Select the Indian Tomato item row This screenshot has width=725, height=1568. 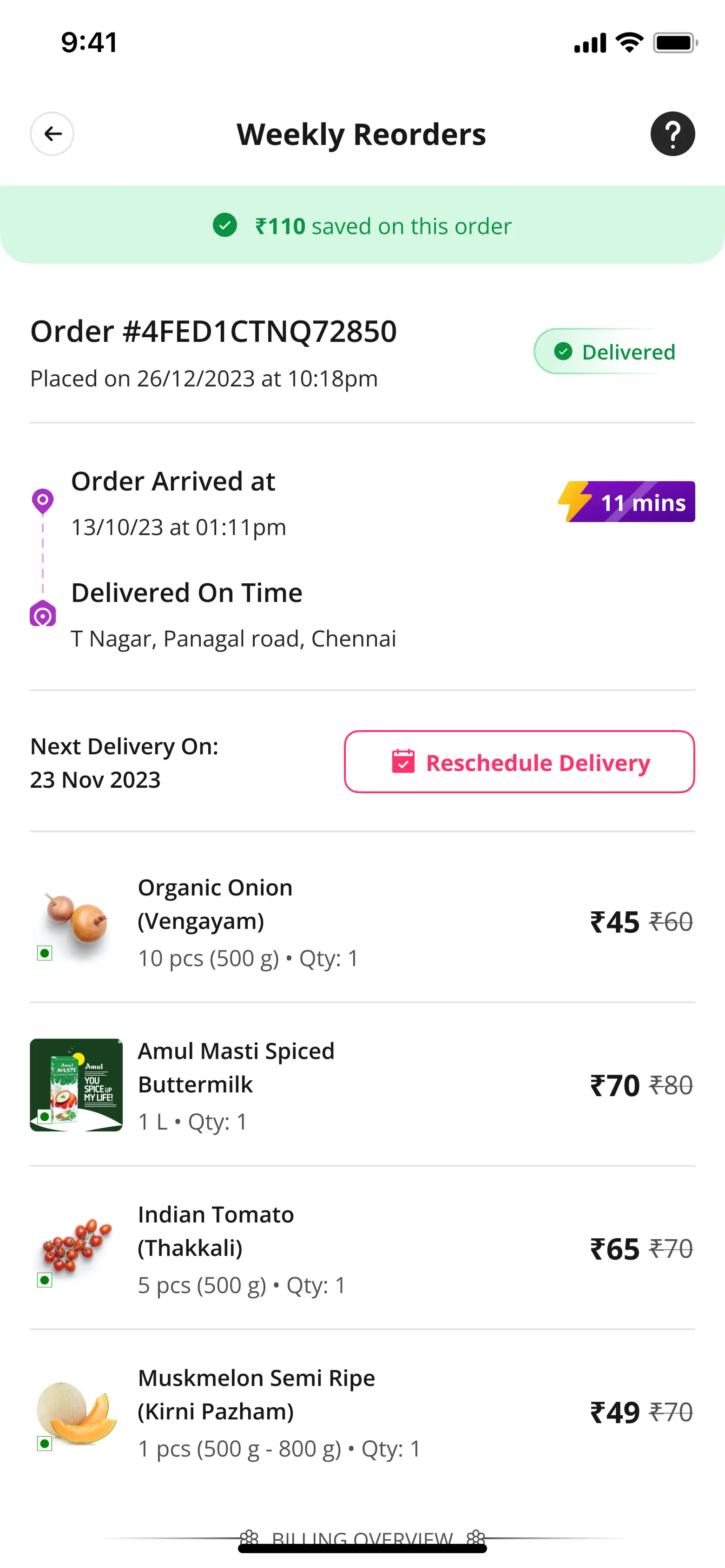[362, 1248]
